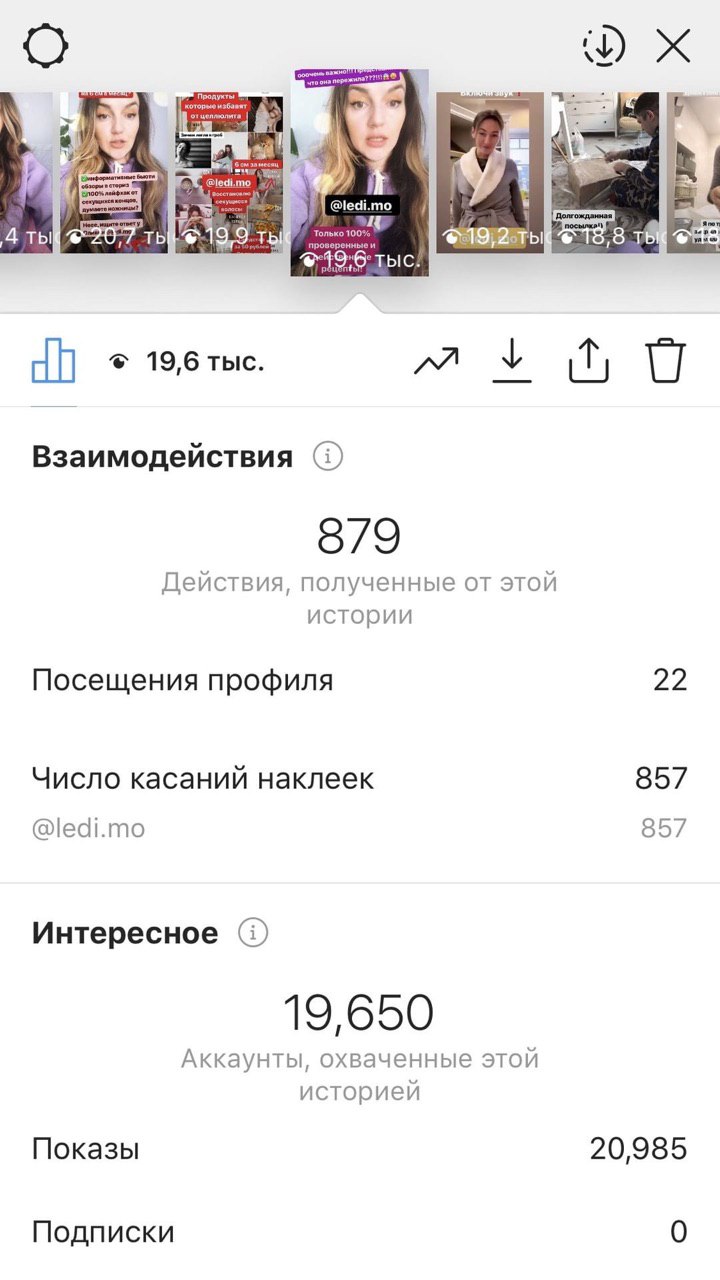Tap the trending arrow promote icon

(x=436, y=361)
